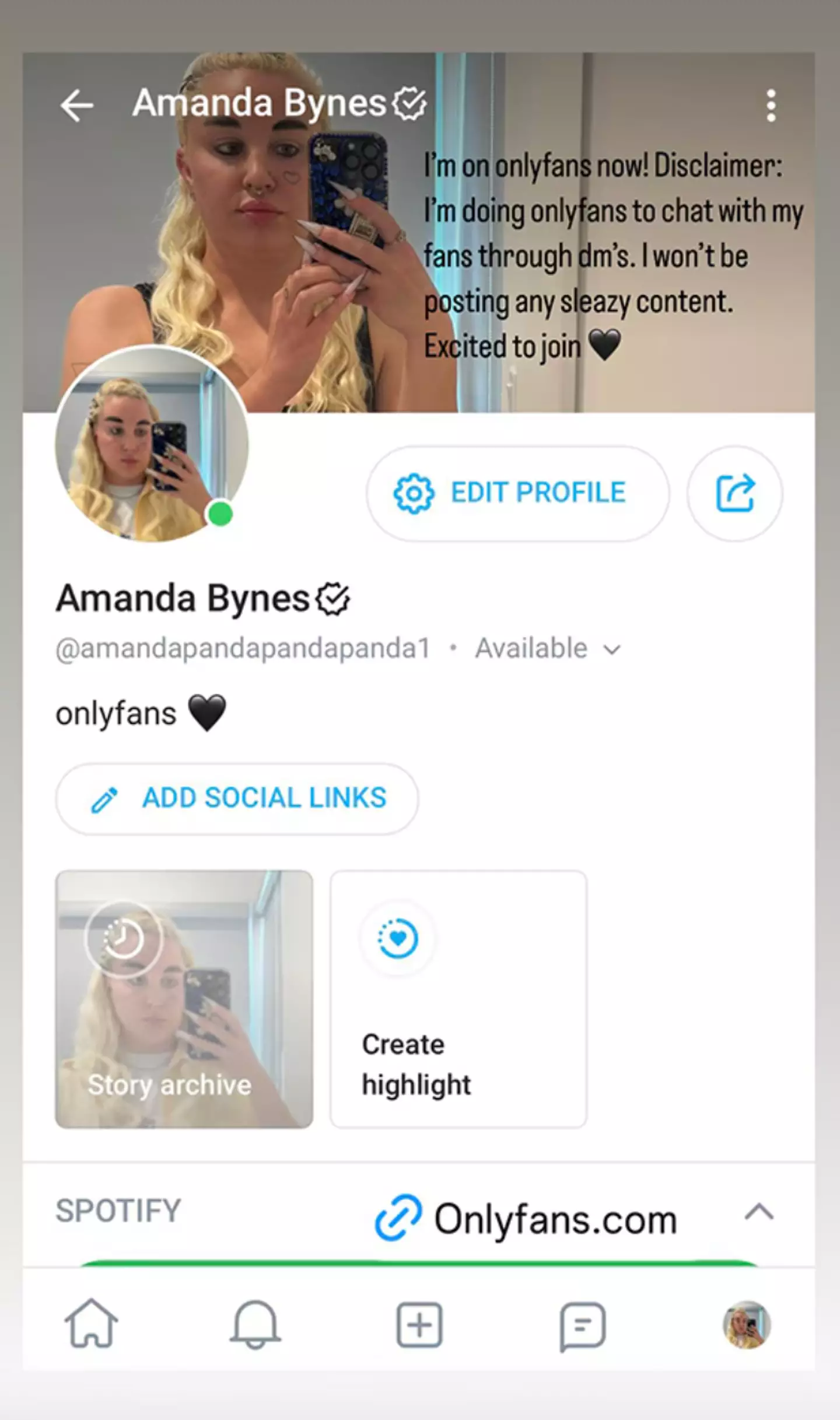The width and height of the screenshot is (840, 1420).
Task: Tap the back arrow at top left
Action: [79, 104]
